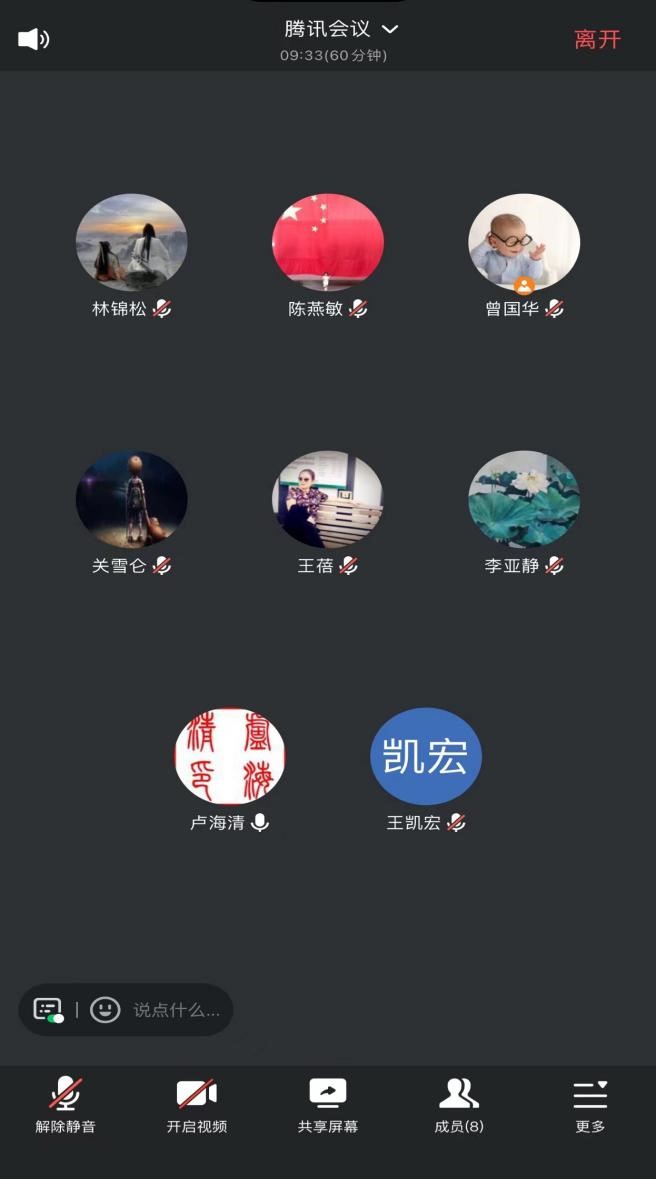Image resolution: width=656 pixels, height=1179 pixels.
Task: Select participant 王凯宏's avatar
Action: click(x=426, y=756)
